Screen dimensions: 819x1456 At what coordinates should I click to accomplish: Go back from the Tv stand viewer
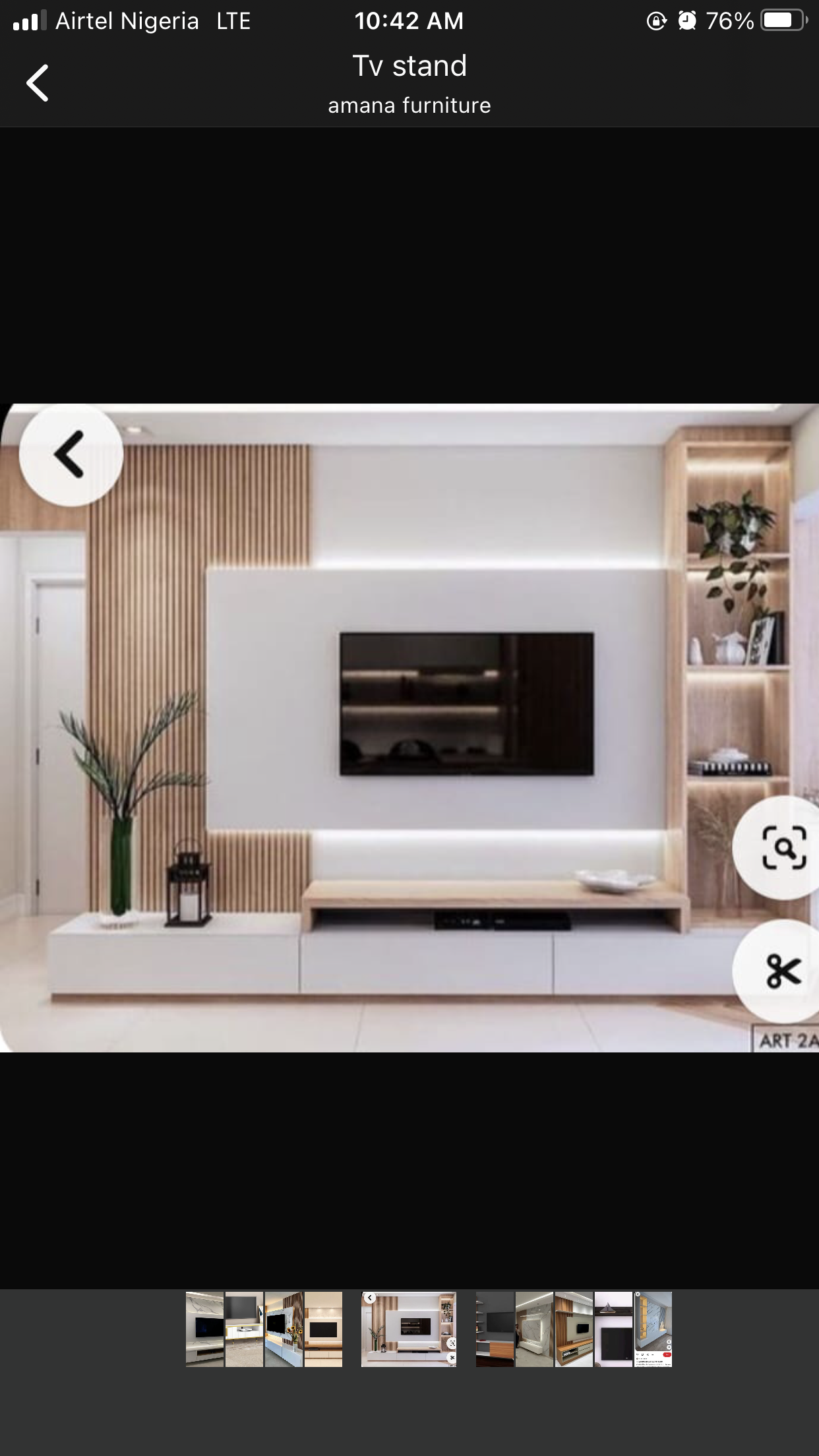pos(38,83)
